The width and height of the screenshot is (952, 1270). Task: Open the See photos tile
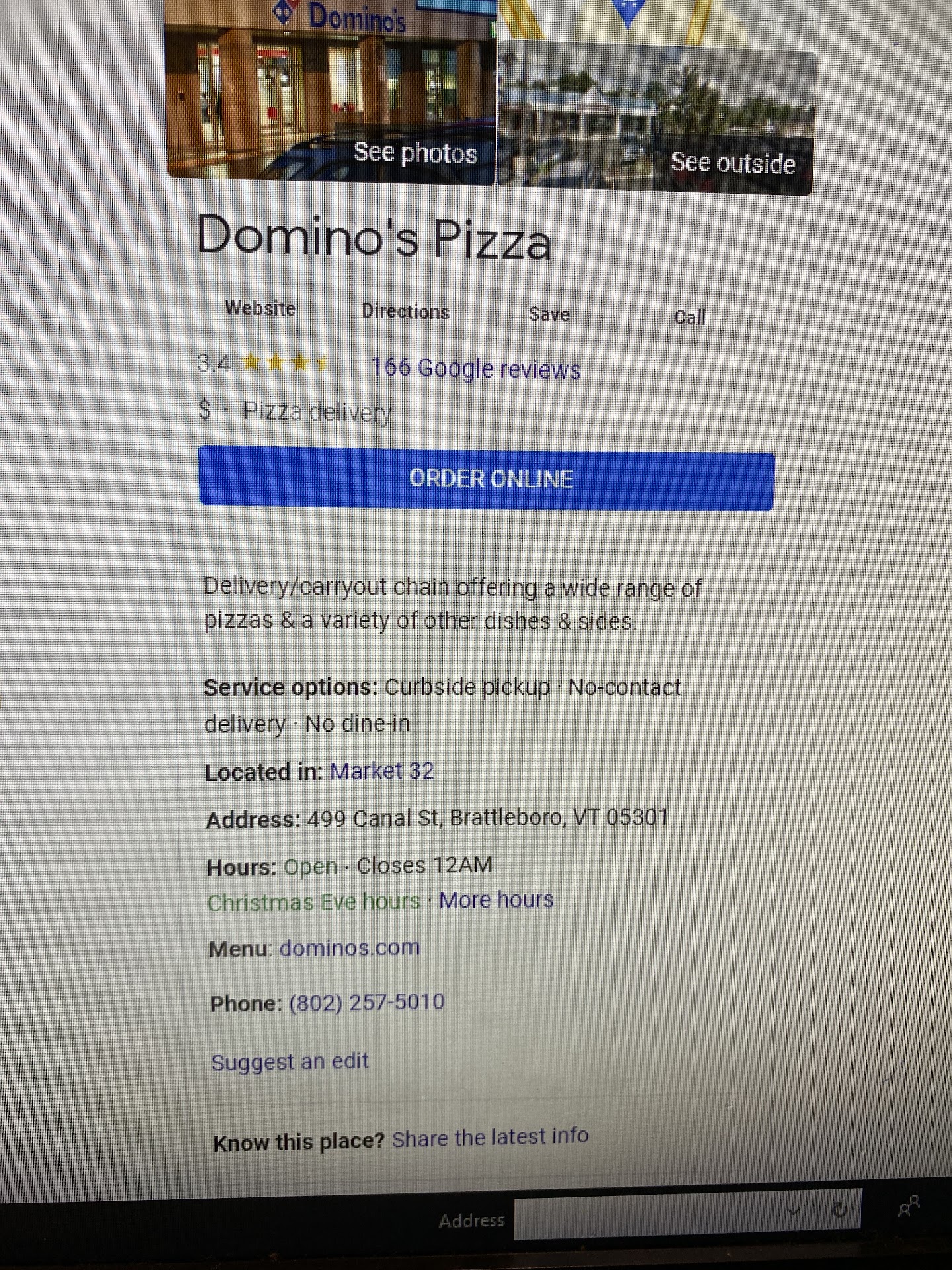tap(415, 153)
